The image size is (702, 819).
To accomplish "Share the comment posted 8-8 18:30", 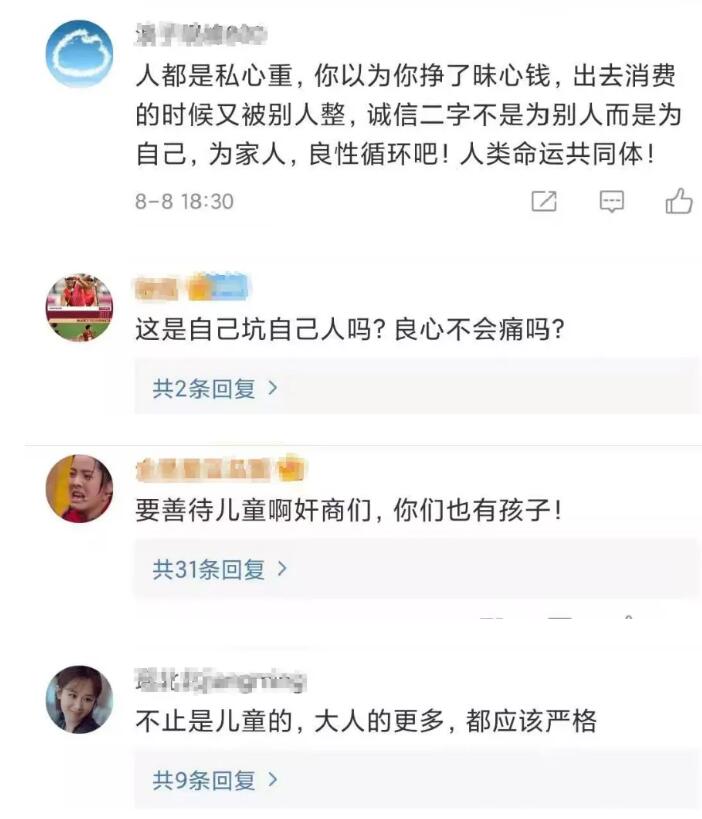I will click(x=543, y=201).
